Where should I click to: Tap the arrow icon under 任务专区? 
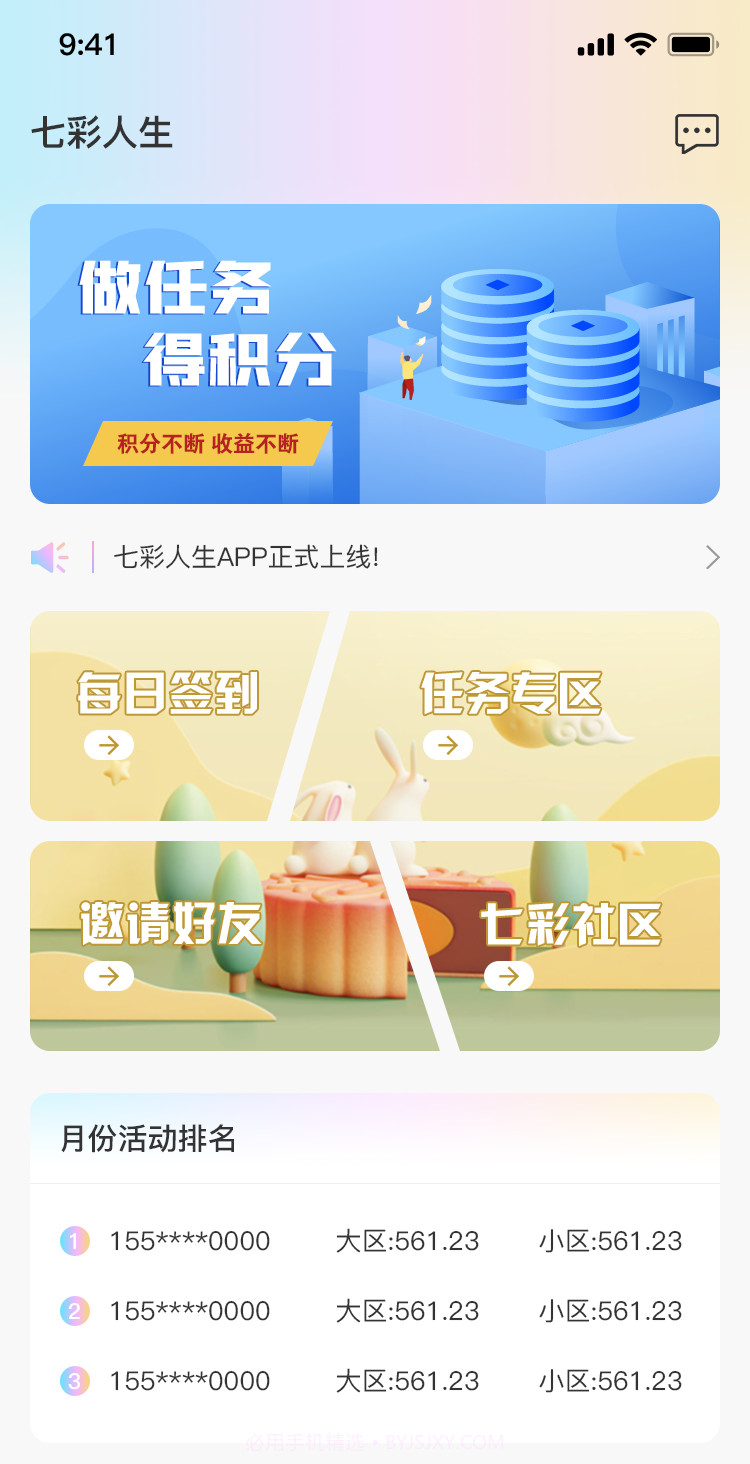point(448,745)
